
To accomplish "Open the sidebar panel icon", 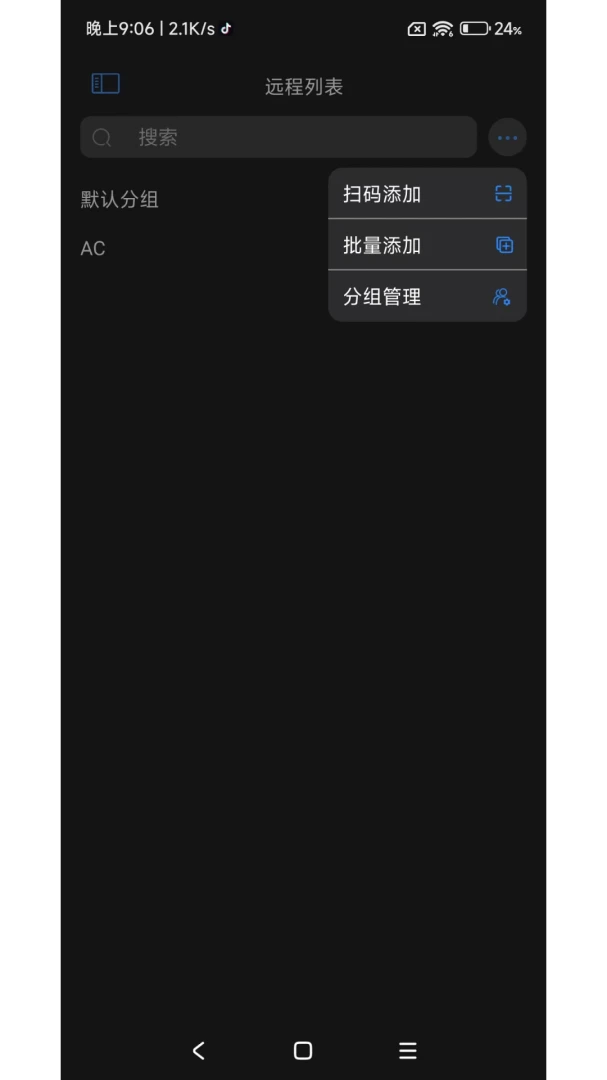I will click(x=105, y=84).
